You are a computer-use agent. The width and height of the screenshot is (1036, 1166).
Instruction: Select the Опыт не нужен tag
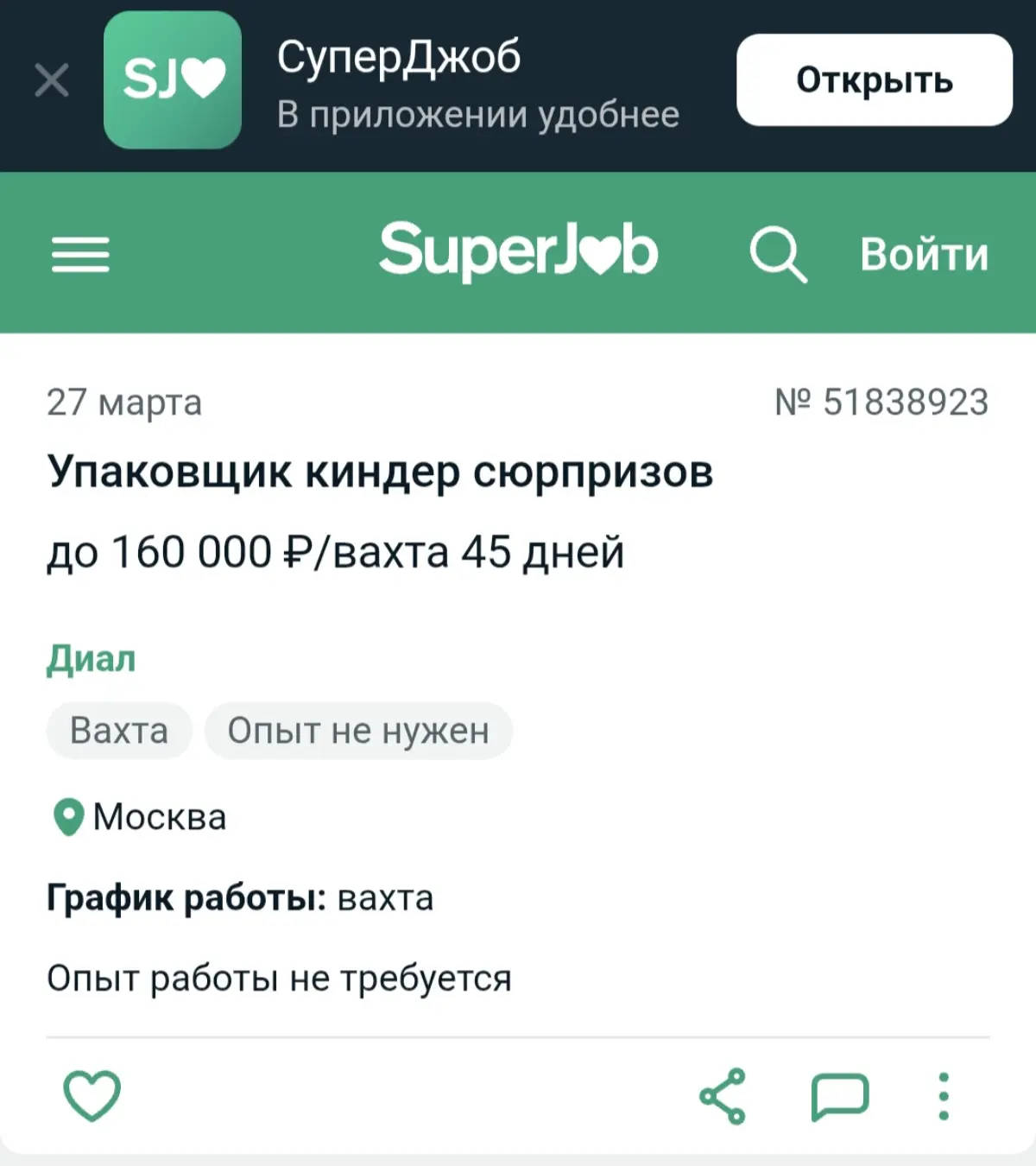(357, 731)
